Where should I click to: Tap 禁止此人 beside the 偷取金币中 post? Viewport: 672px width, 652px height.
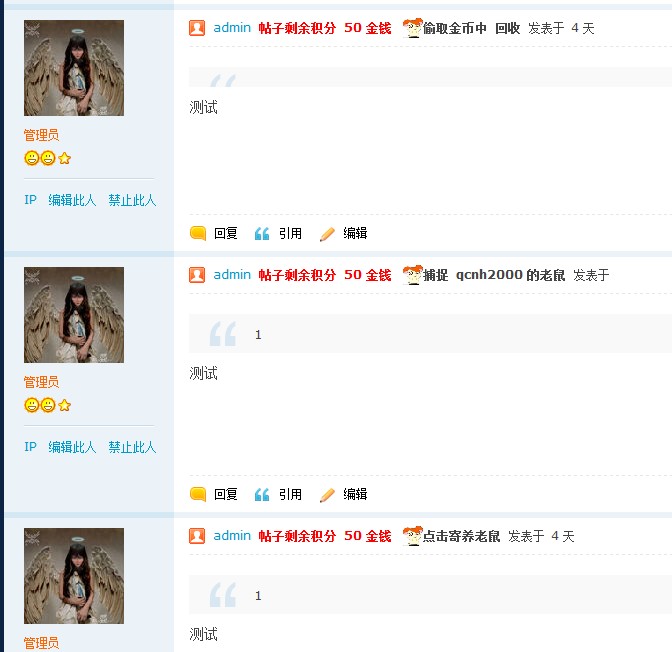point(132,200)
